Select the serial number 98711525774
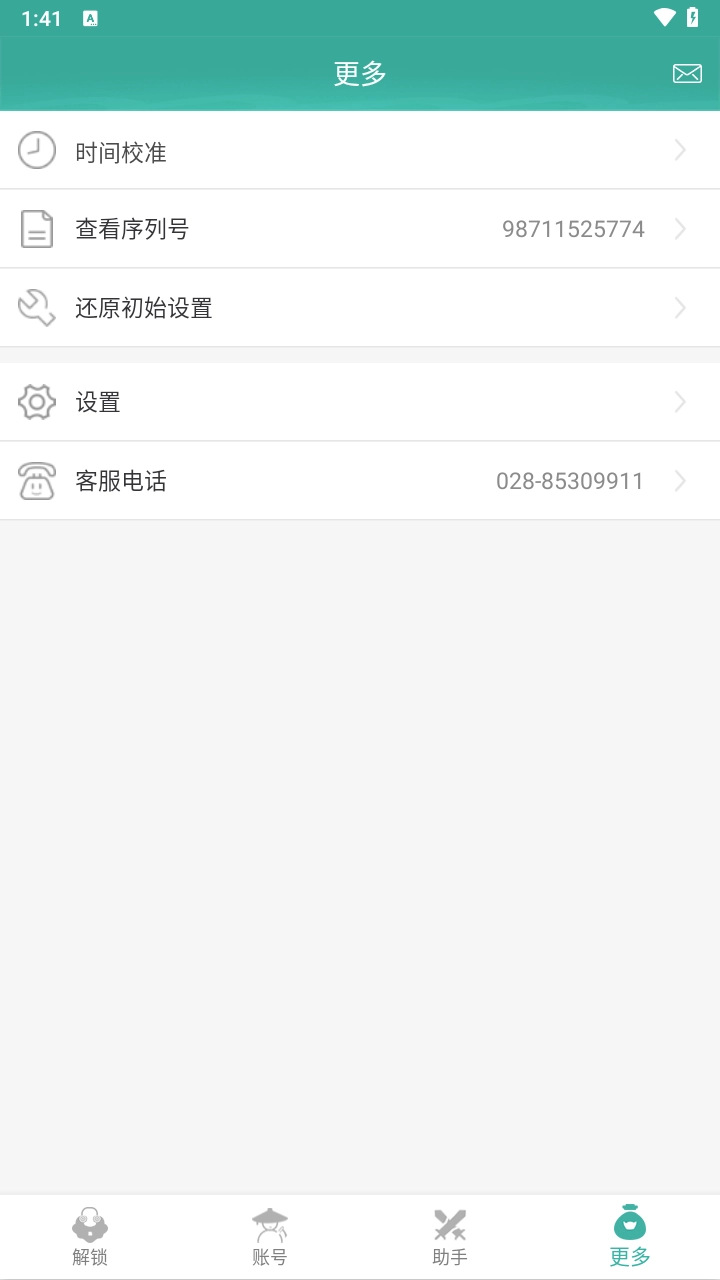Viewport: 720px width, 1280px height. click(573, 228)
